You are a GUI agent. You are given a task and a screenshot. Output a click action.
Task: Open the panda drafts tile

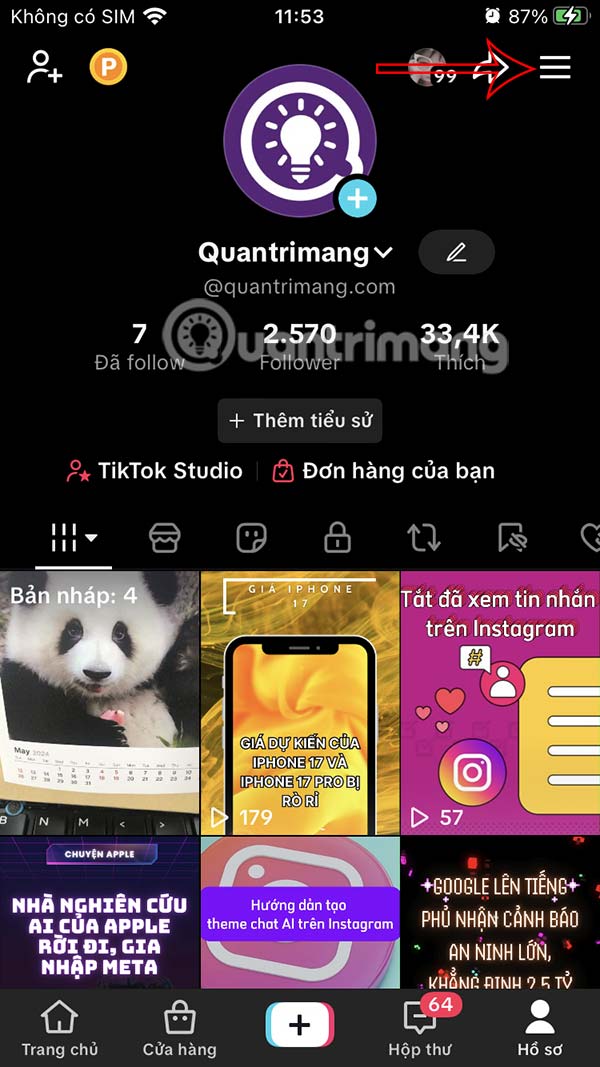[x=98, y=702]
